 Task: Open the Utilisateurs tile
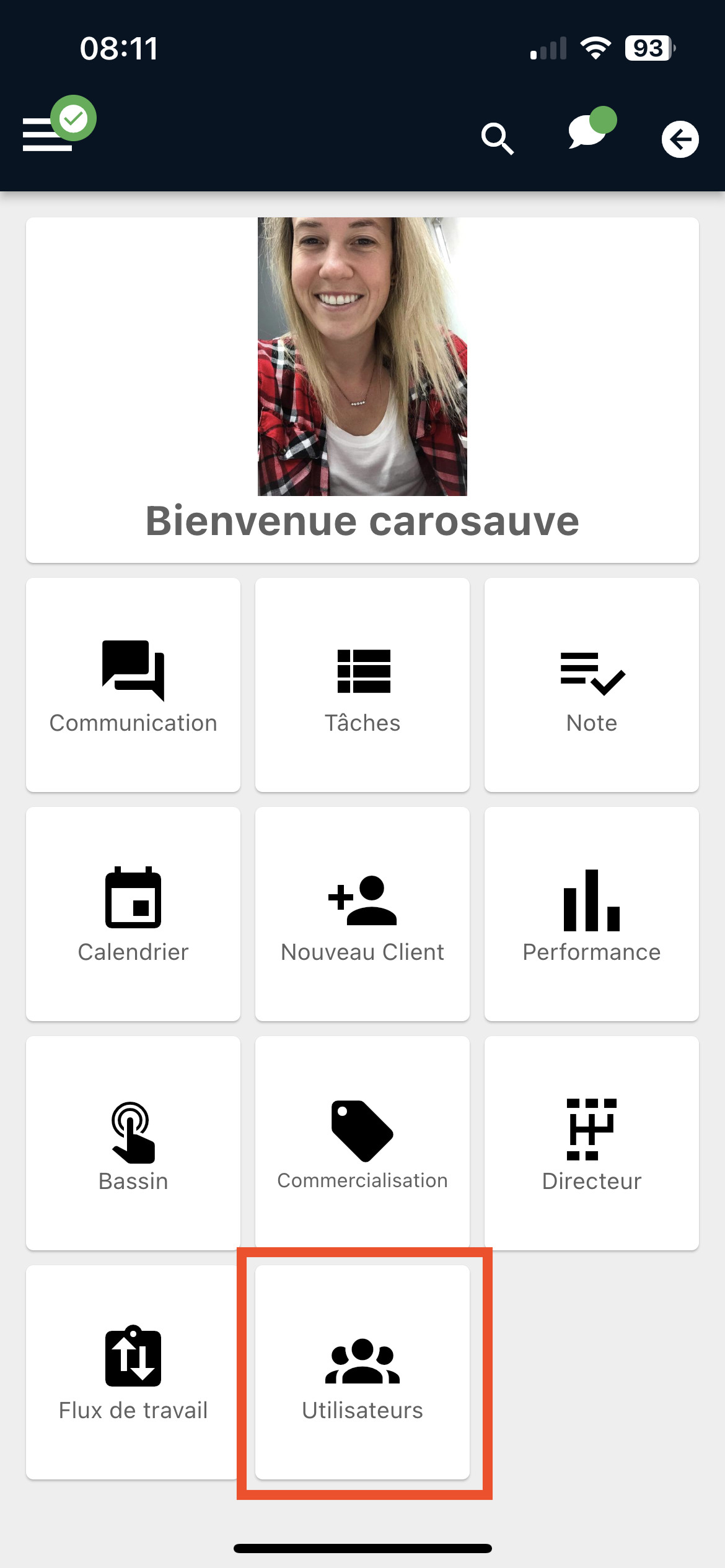pos(362,1372)
